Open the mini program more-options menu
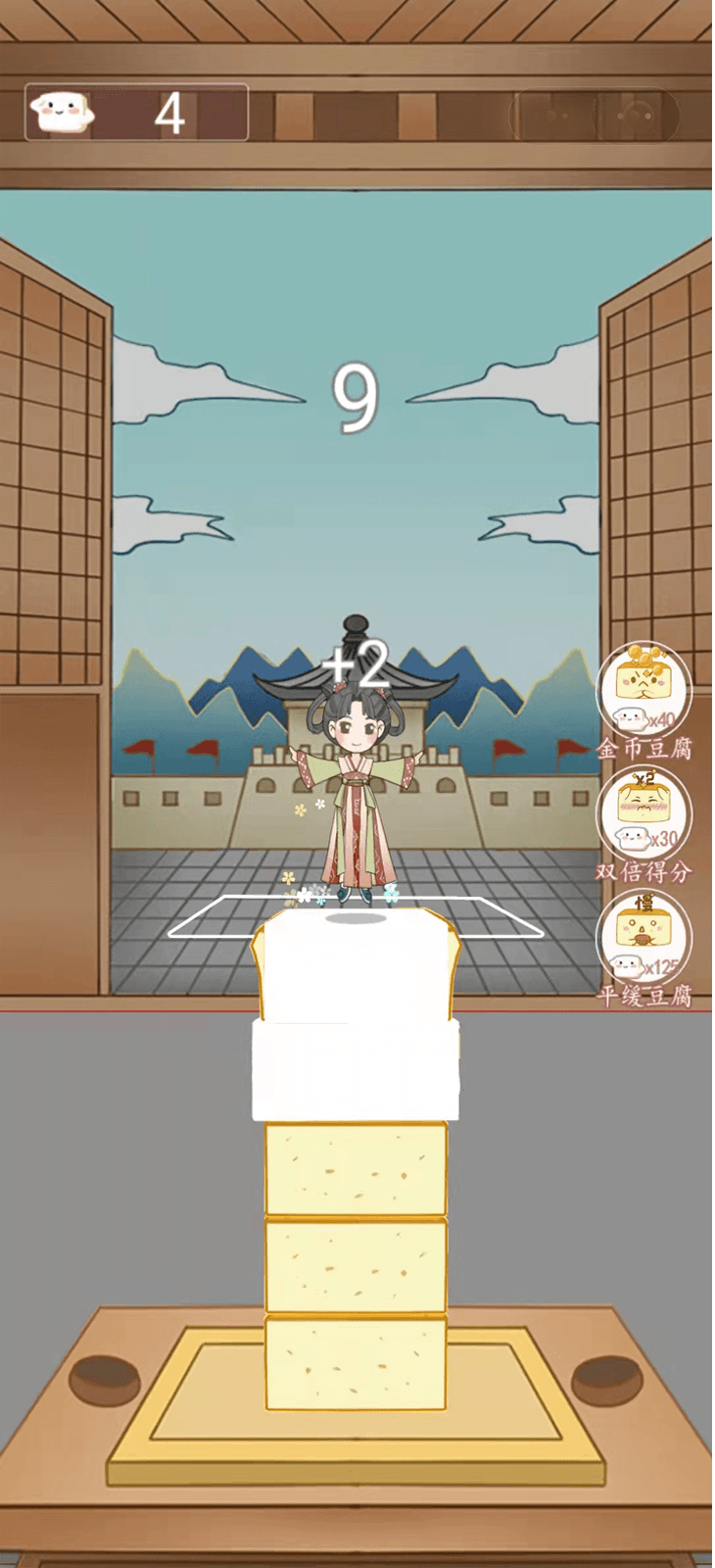The width and height of the screenshot is (715, 1568). tap(557, 116)
